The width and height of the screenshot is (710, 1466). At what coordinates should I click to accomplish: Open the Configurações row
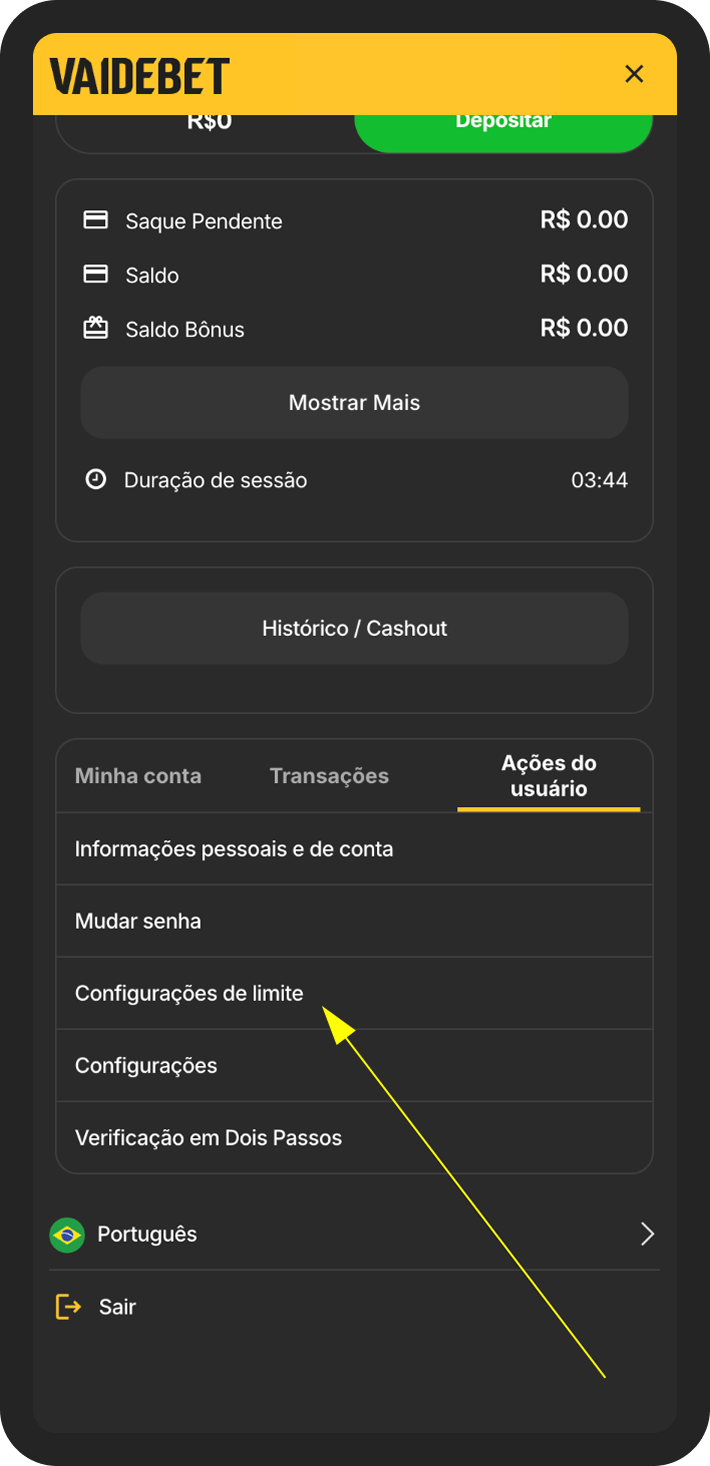(x=354, y=1065)
